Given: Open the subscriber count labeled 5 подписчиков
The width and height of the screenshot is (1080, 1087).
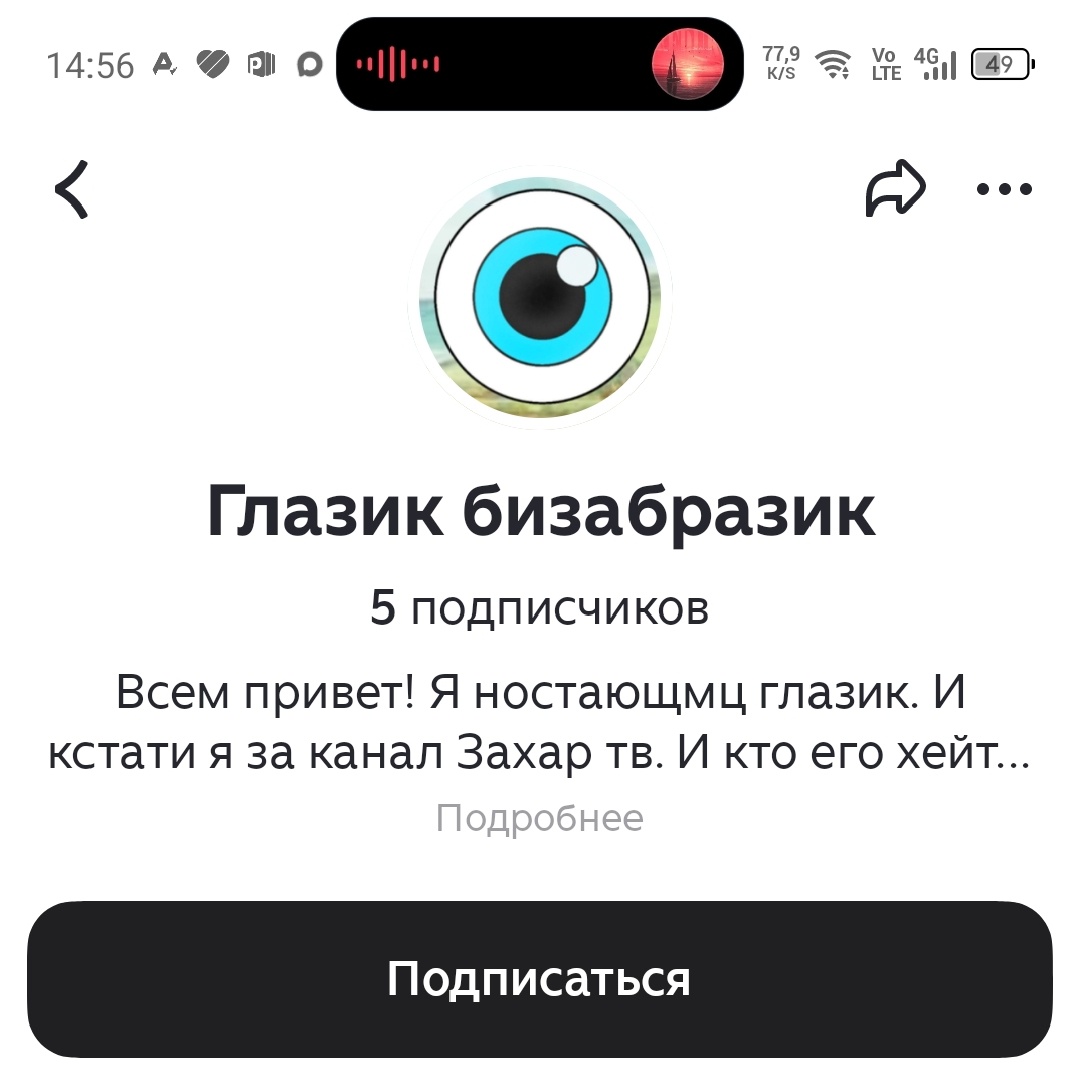Looking at the screenshot, I should pos(540,605).
